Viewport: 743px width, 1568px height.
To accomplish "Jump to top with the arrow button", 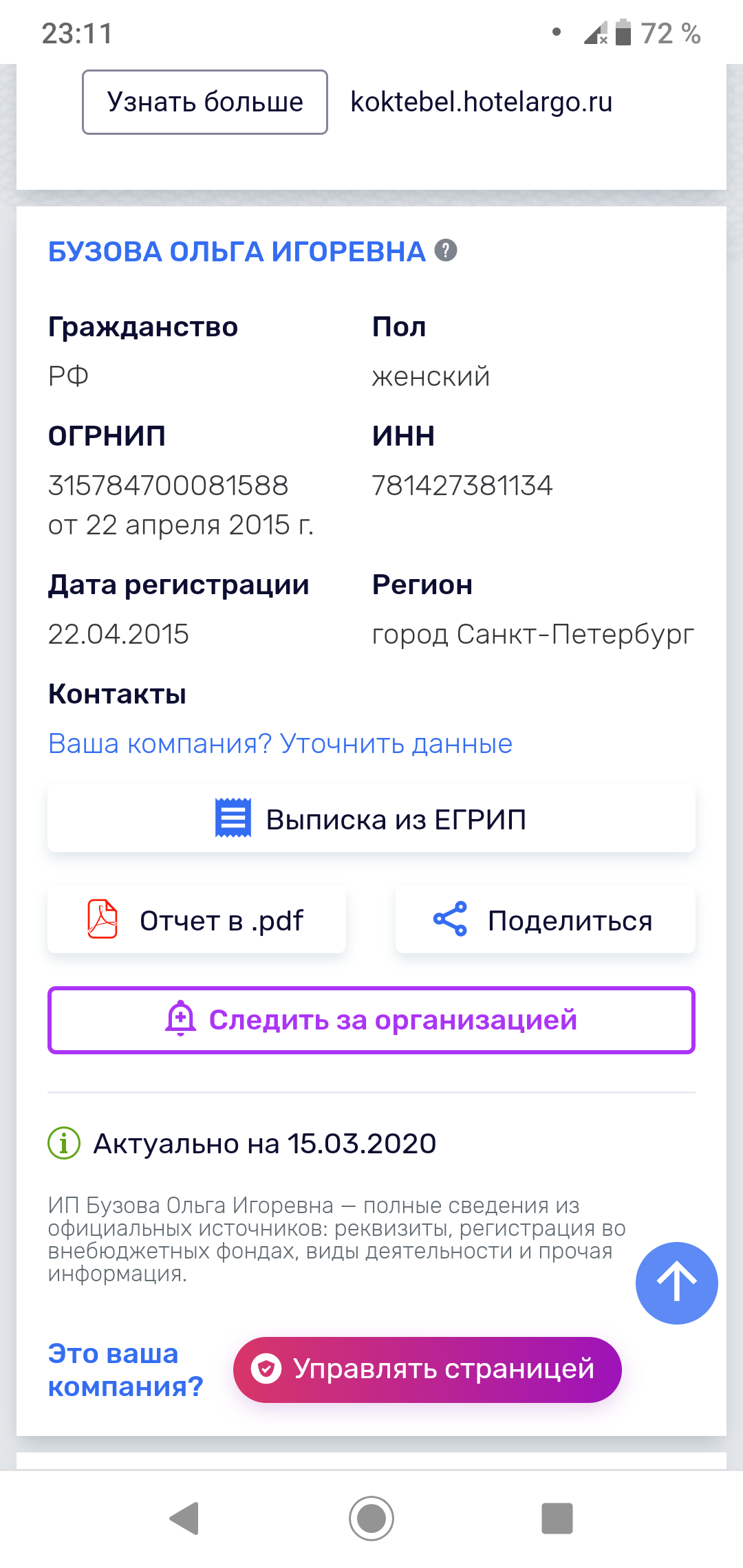I will coord(677,1283).
